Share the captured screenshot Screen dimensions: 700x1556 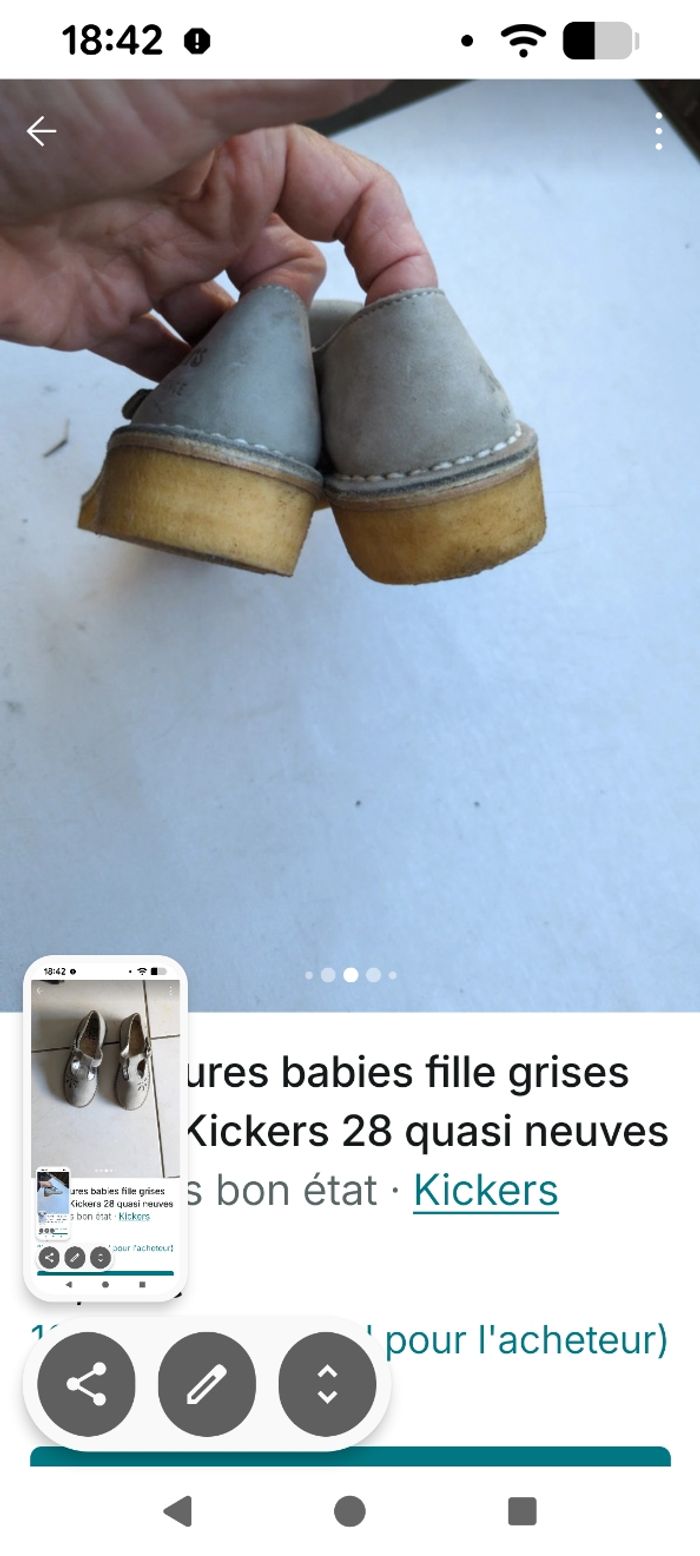click(86, 1385)
